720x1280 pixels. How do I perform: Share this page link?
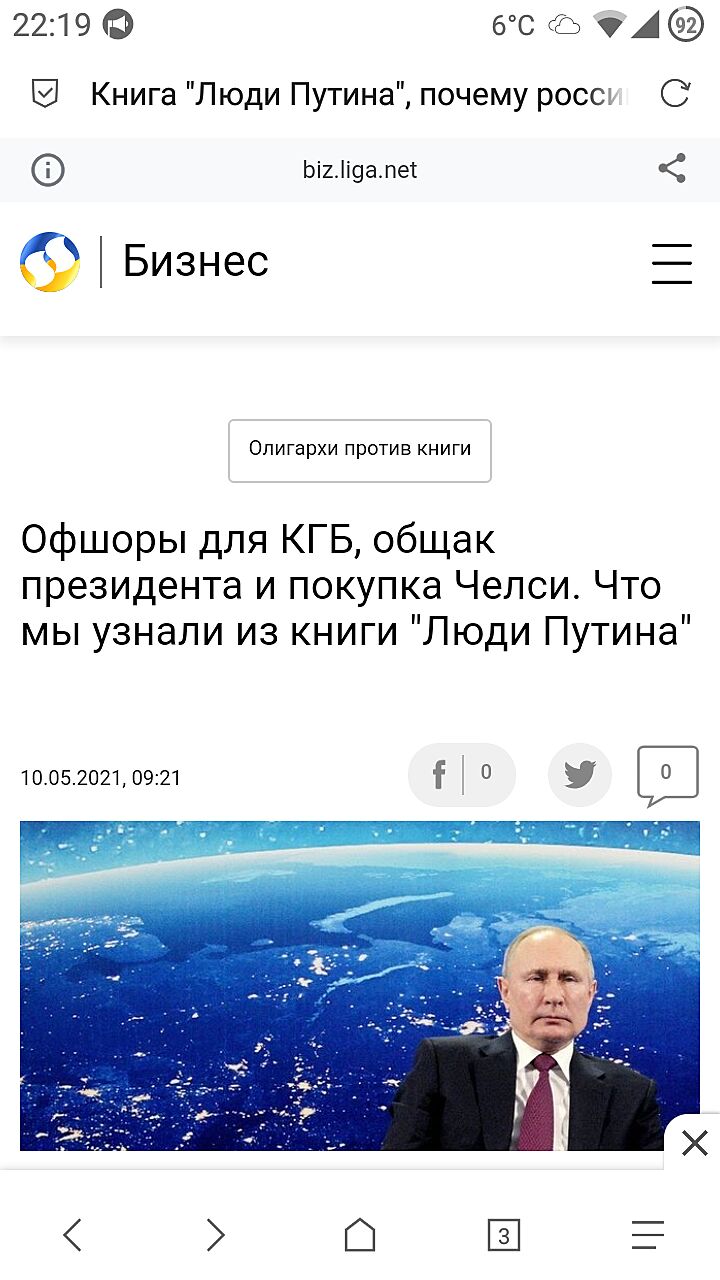point(672,169)
